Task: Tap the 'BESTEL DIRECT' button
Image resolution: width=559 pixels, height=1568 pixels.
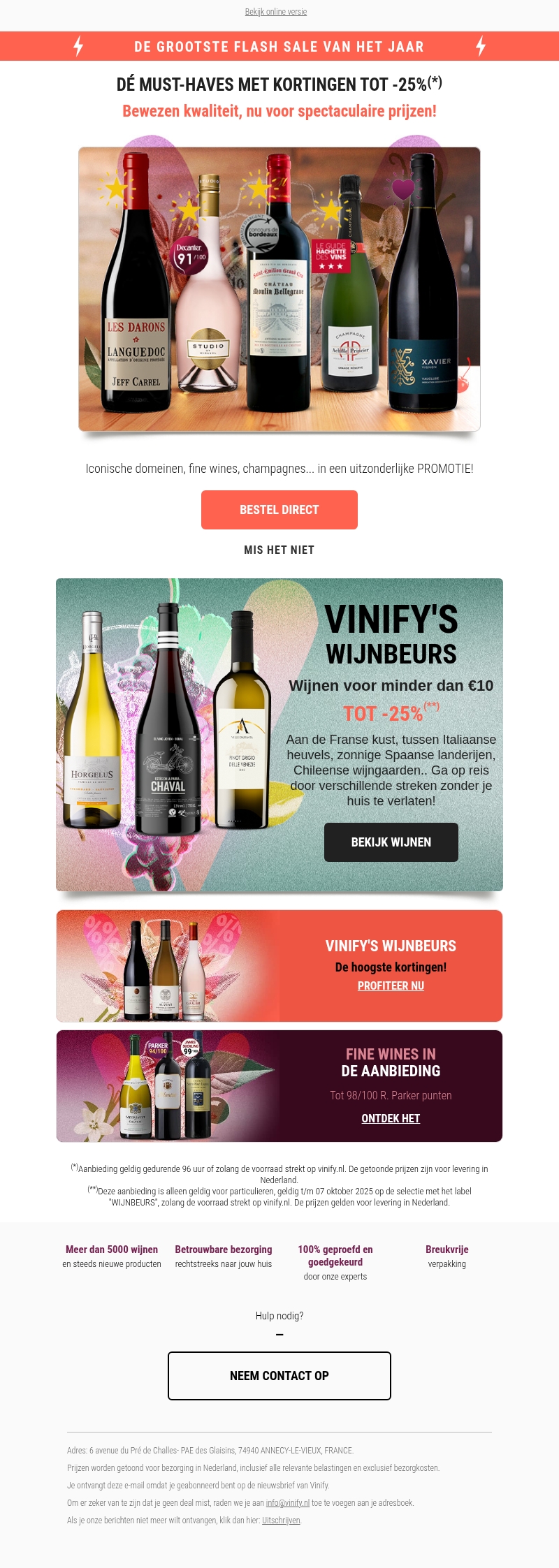Action: point(279,510)
